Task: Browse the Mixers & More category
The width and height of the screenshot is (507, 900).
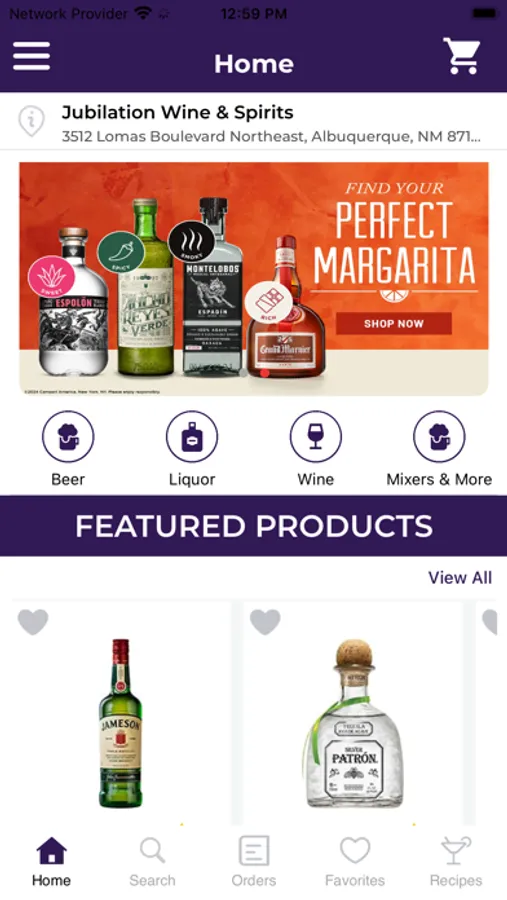Action: [439, 449]
